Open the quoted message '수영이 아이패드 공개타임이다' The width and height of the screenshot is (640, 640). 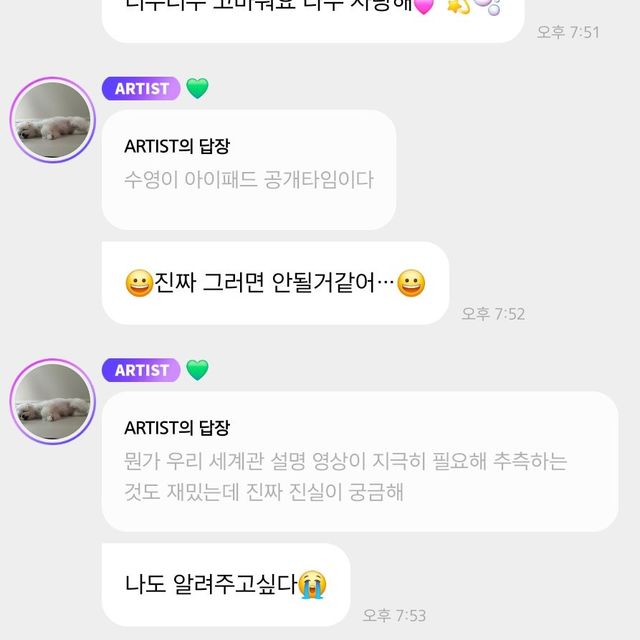click(249, 180)
